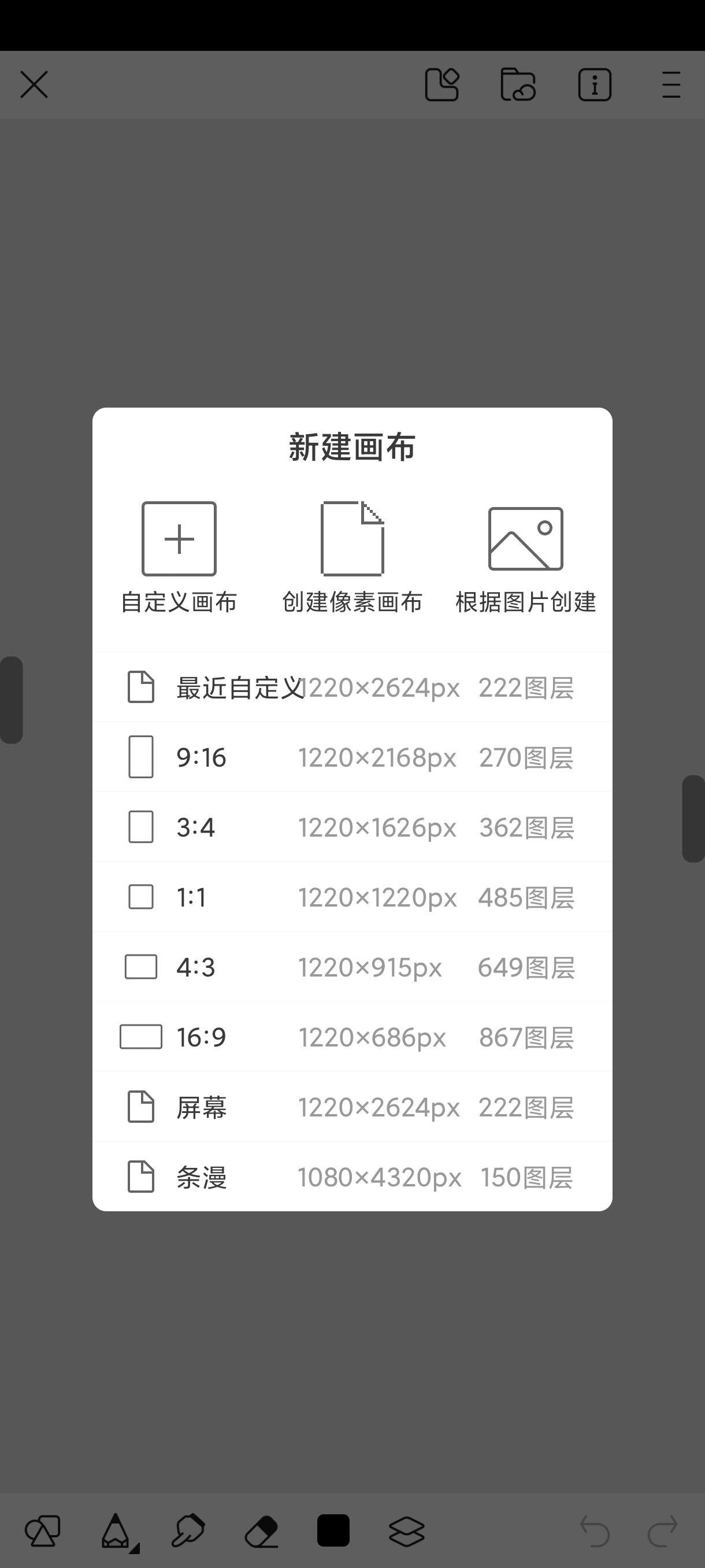Close the drawing editor with X

point(34,84)
